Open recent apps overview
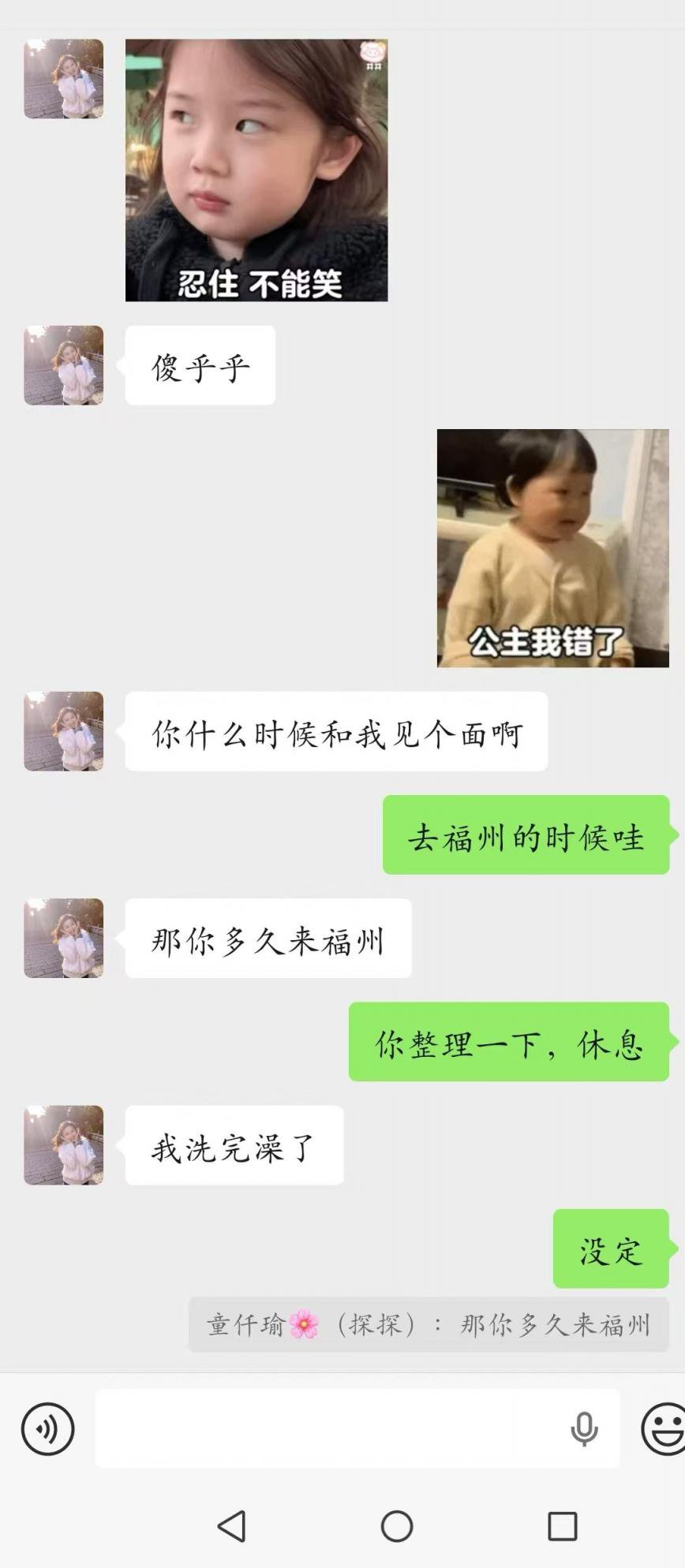The width and height of the screenshot is (685, 1568). (x=563, y=1525)
